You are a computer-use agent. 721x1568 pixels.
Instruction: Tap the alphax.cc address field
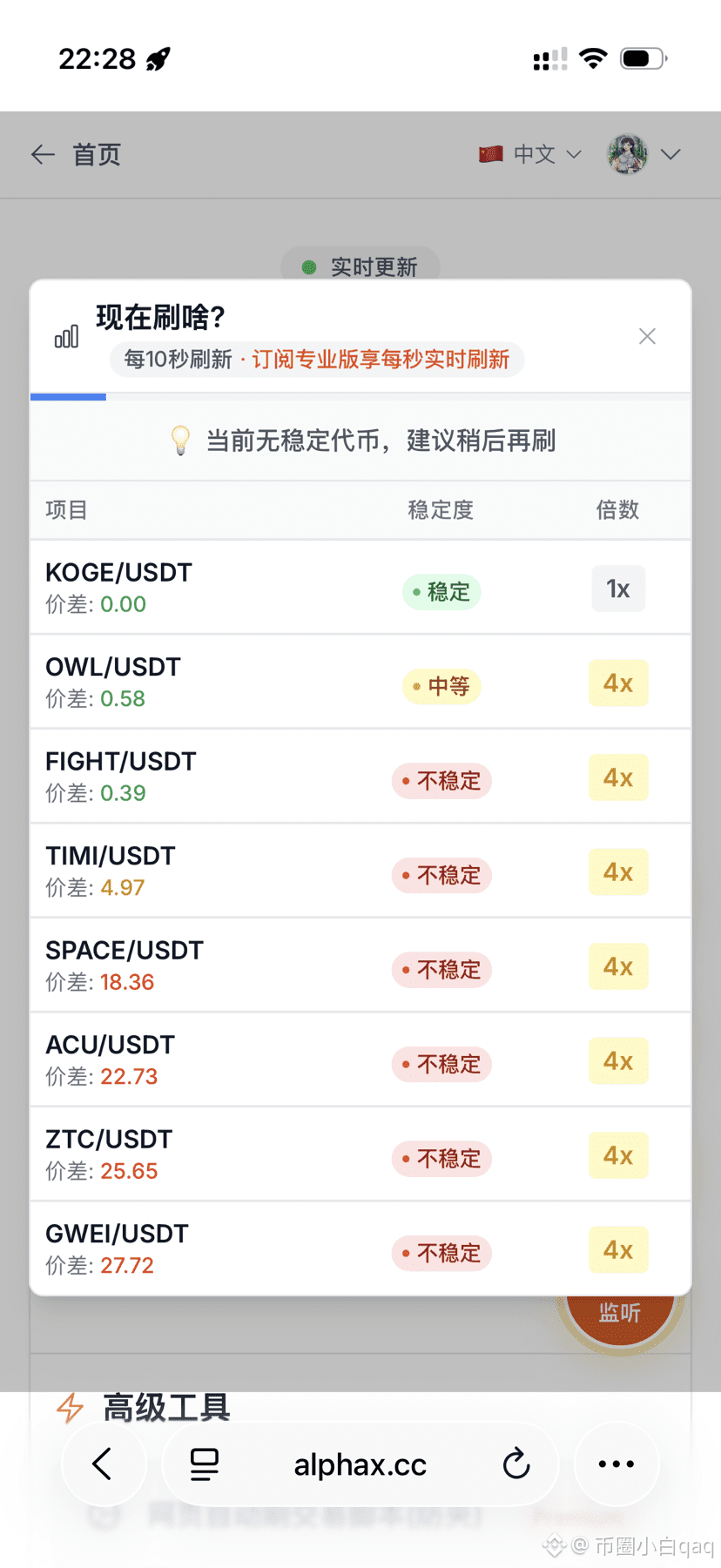click(x=359, y=1464)
